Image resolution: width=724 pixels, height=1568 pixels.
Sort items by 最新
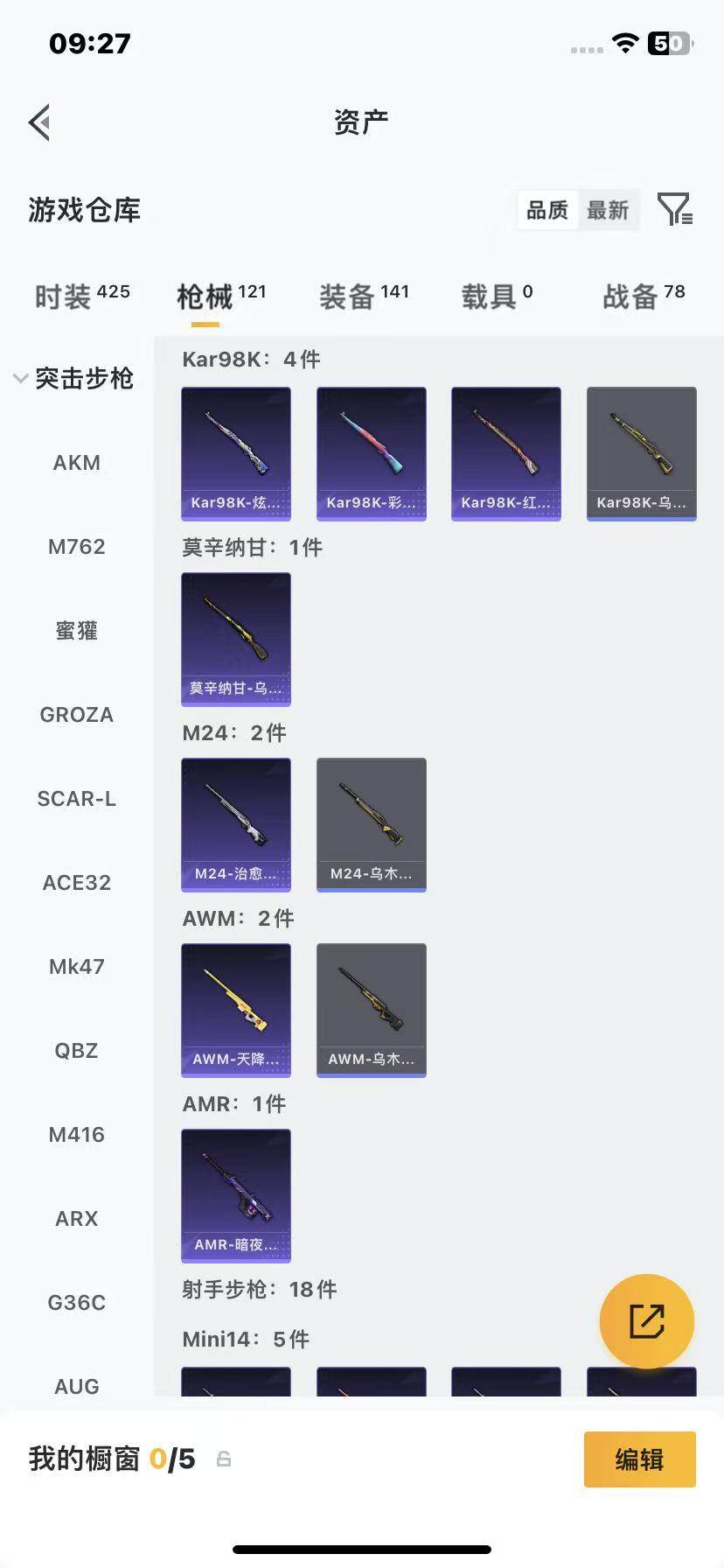tap(608, 210)
